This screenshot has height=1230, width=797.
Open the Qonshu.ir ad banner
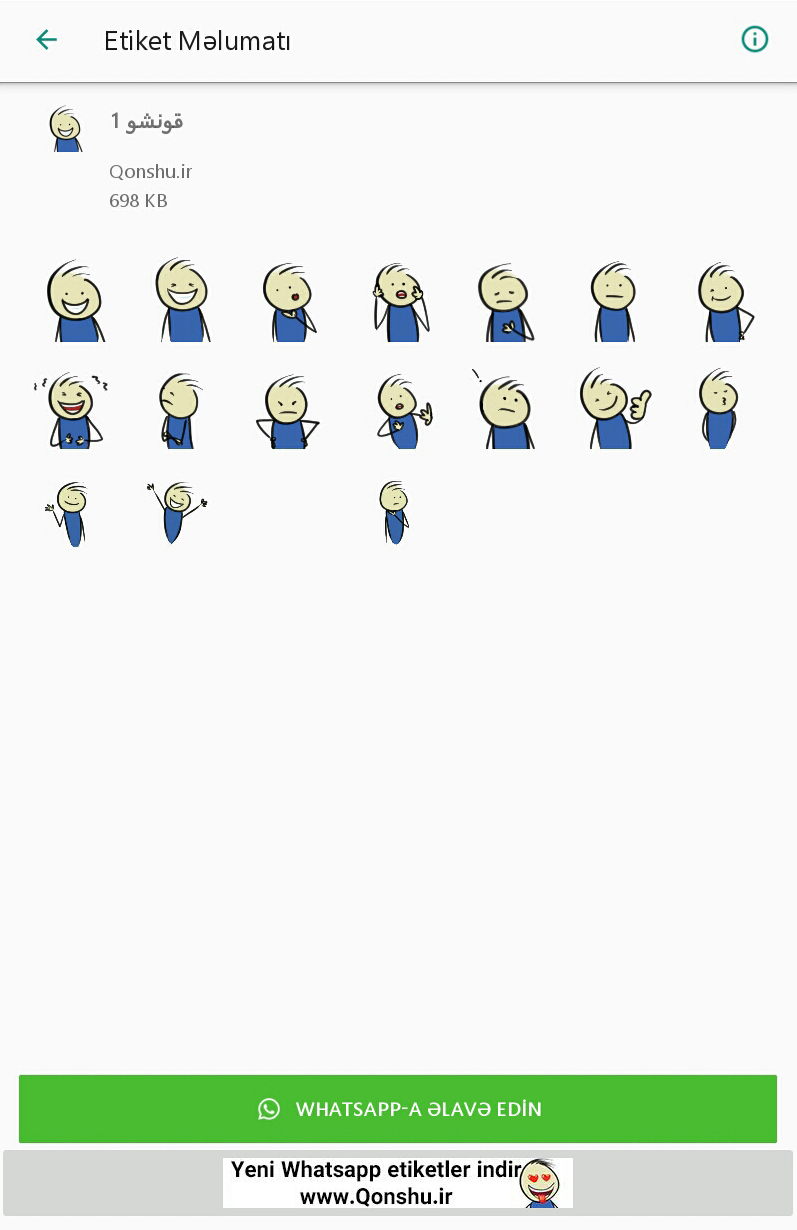point(398,1183)
